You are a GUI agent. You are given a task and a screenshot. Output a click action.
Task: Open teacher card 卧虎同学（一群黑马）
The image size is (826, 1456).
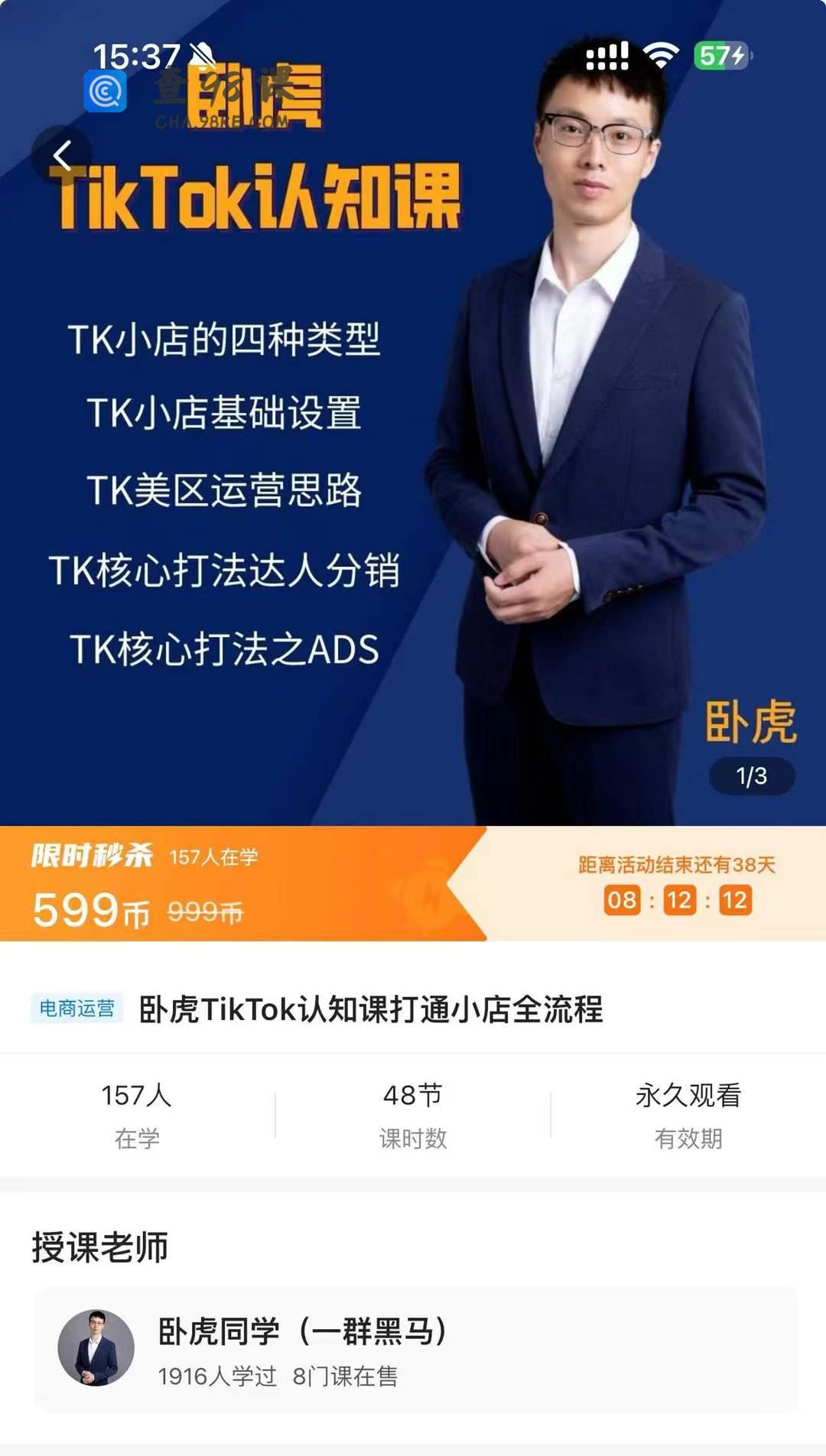416,1349
